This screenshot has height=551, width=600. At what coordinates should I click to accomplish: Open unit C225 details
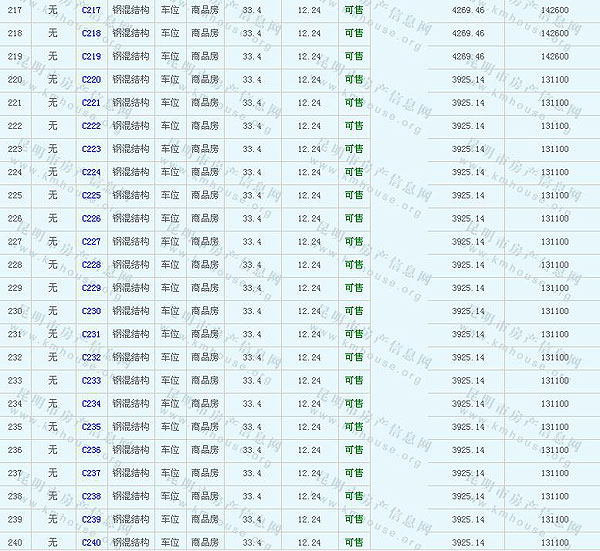(91, 195)
